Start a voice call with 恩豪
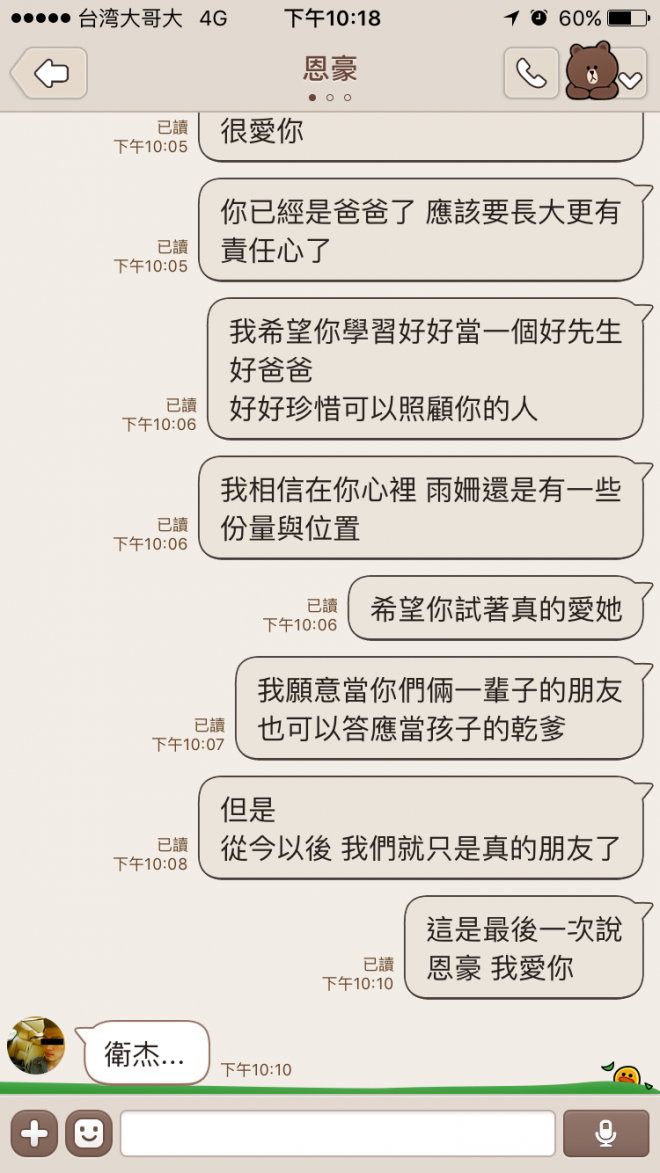660x1173 pixels. (530, 73)
